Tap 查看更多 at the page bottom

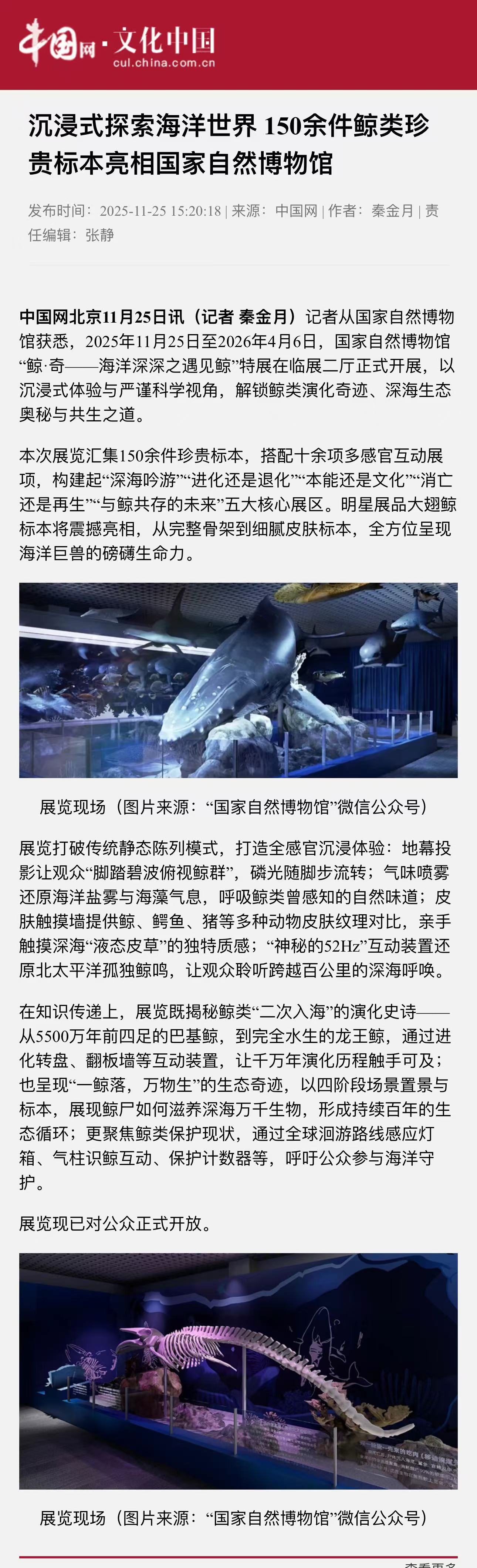[x=430, y=1564]
